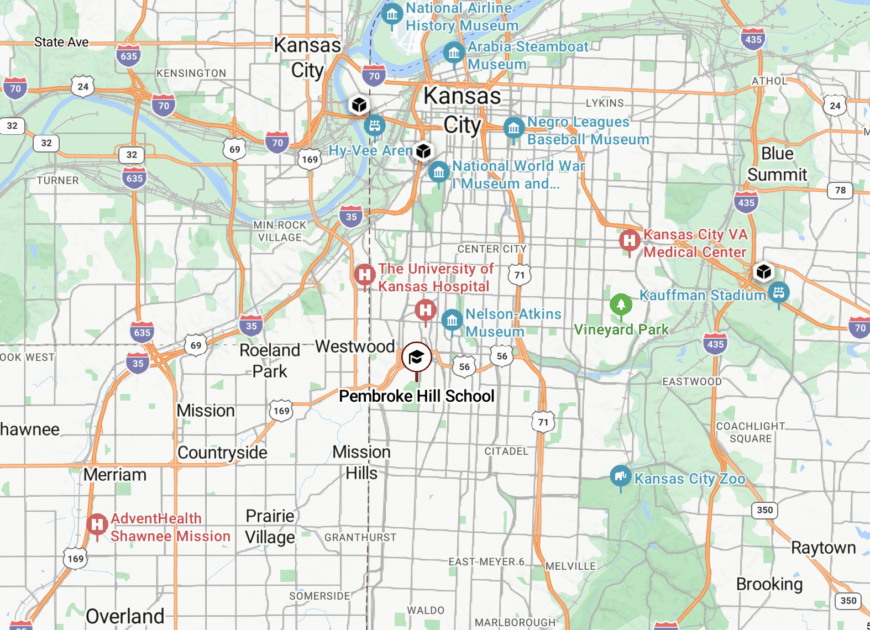Open National Airline History Museum marker
The image size is (870, 630).
click(x=392, y=15)
